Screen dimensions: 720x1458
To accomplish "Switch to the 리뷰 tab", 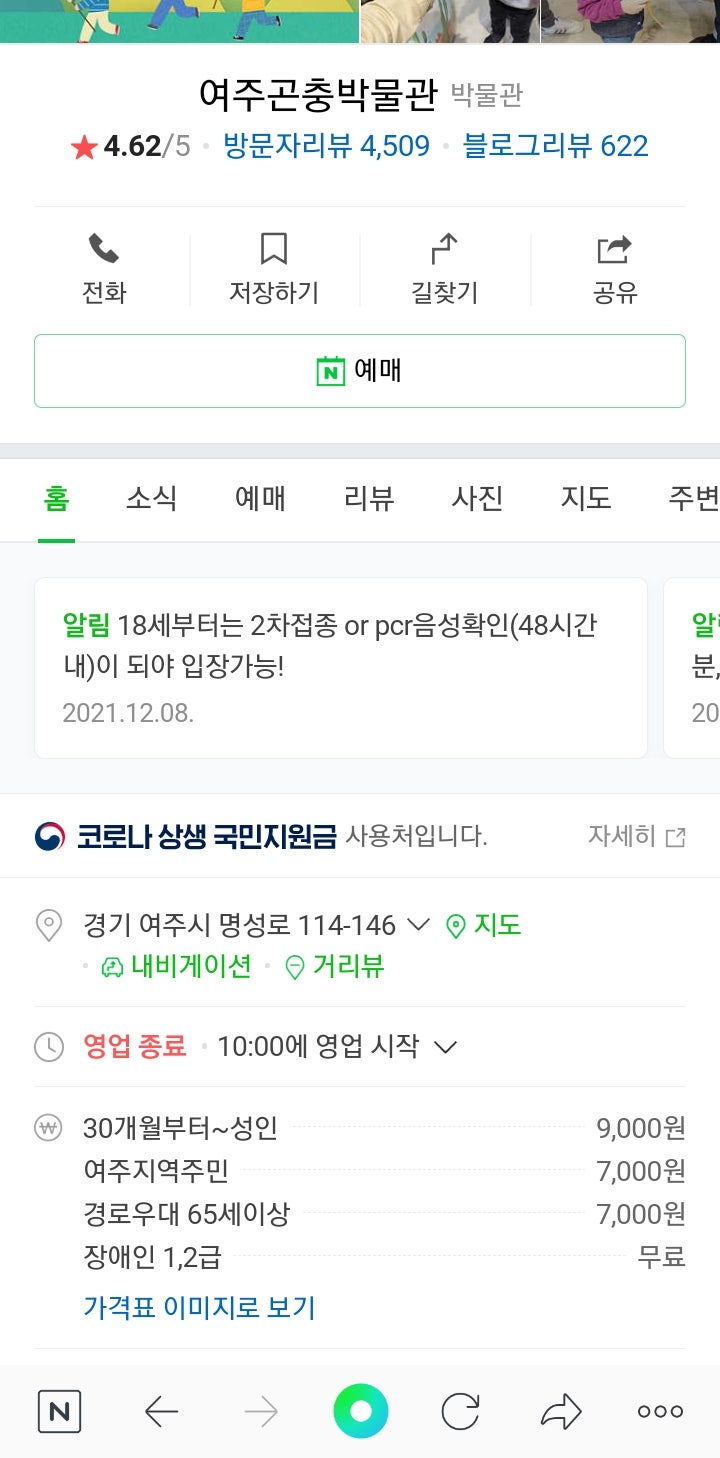I will pyautogui.click(x=369, y=498).
